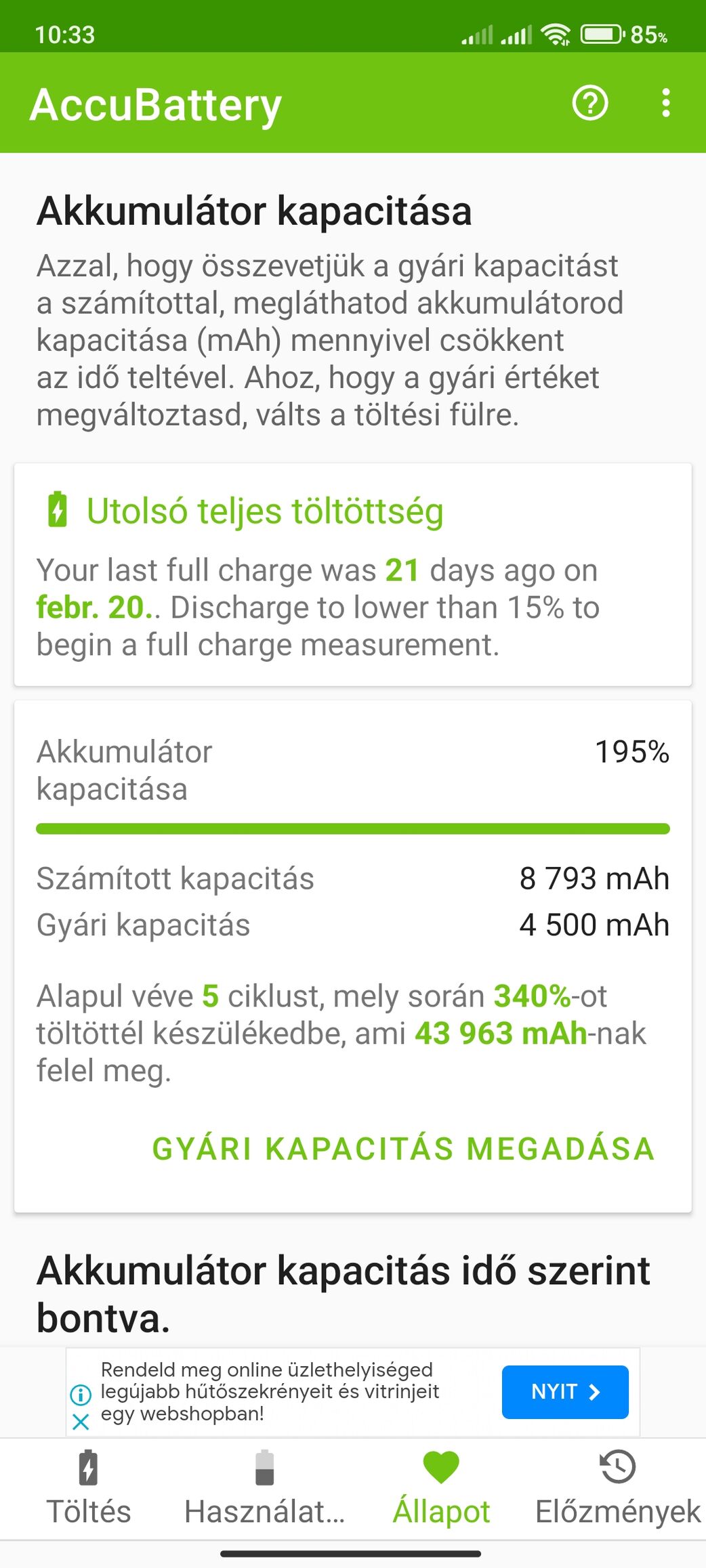The height and width of the screenshot is (1568, 706).
Task: Open the help question mark icon
Action: [590, 103]
